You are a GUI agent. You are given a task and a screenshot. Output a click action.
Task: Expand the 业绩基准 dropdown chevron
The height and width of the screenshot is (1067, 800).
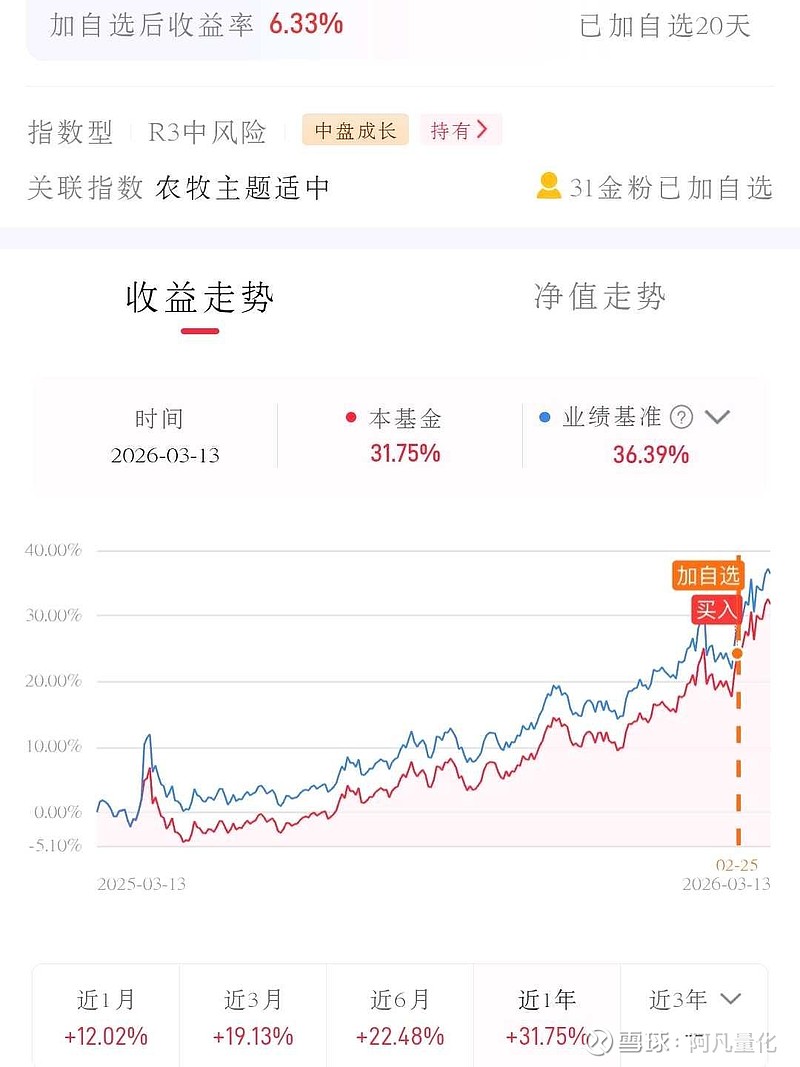pos(718,418)
